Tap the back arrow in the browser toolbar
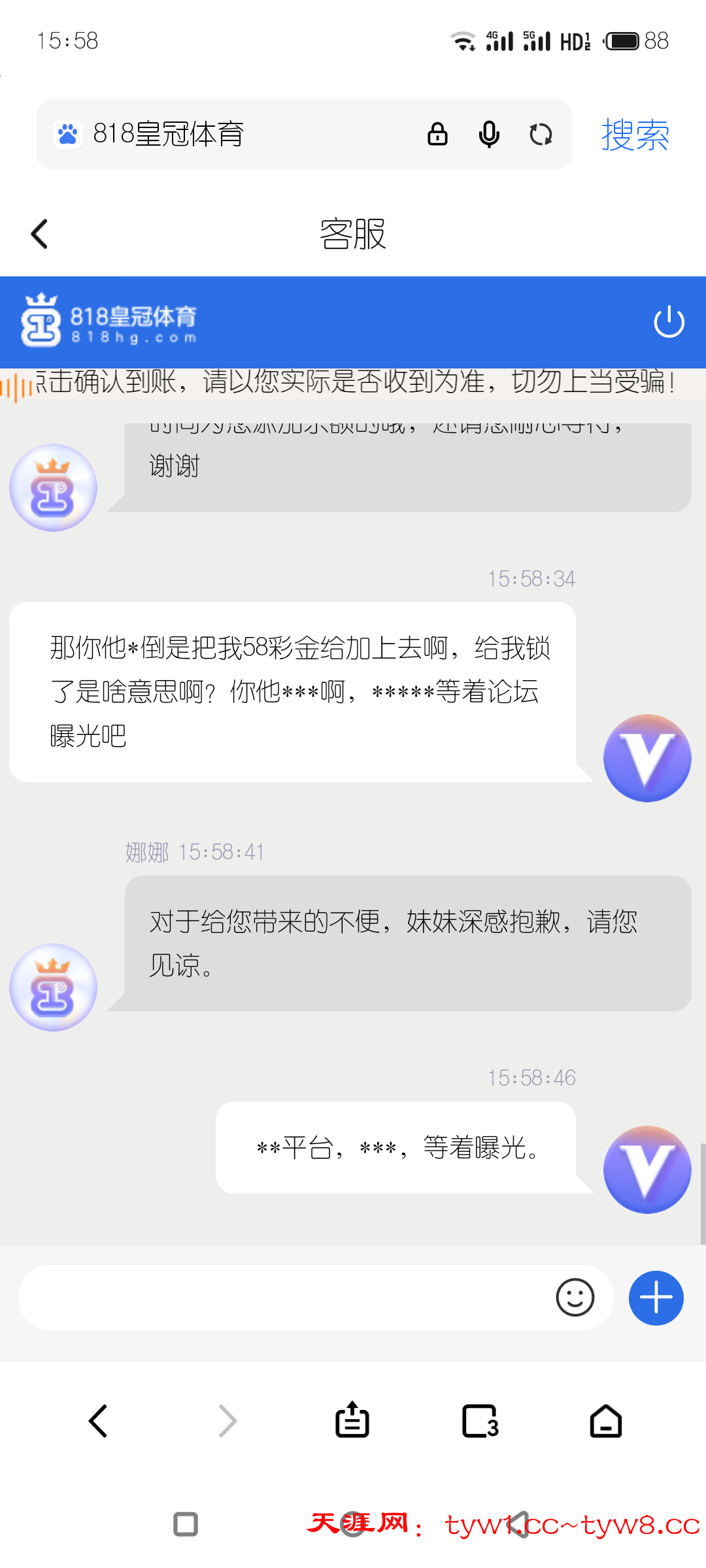 coord(98,1419)
